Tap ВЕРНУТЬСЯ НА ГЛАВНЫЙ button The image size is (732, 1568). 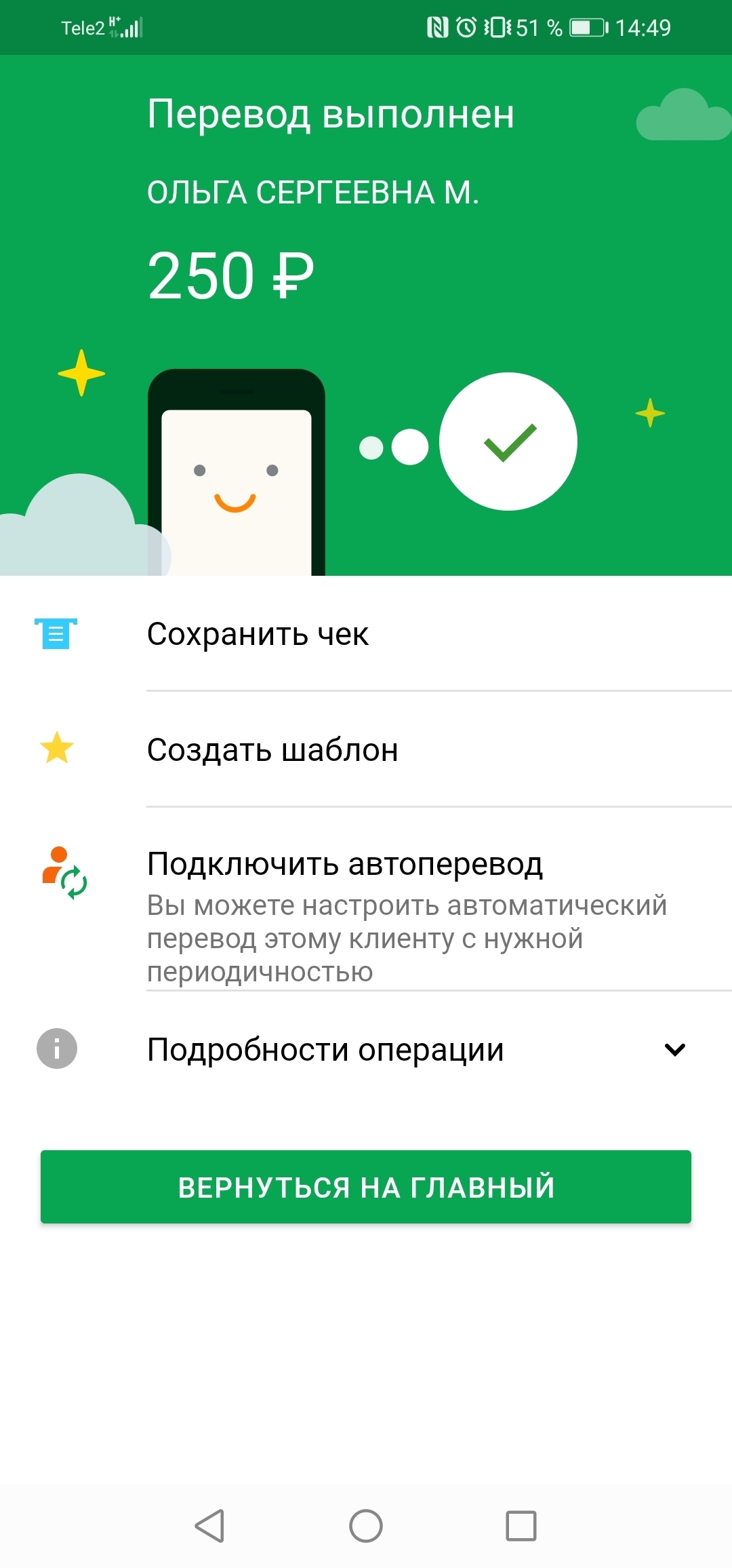click(366, 1187)
